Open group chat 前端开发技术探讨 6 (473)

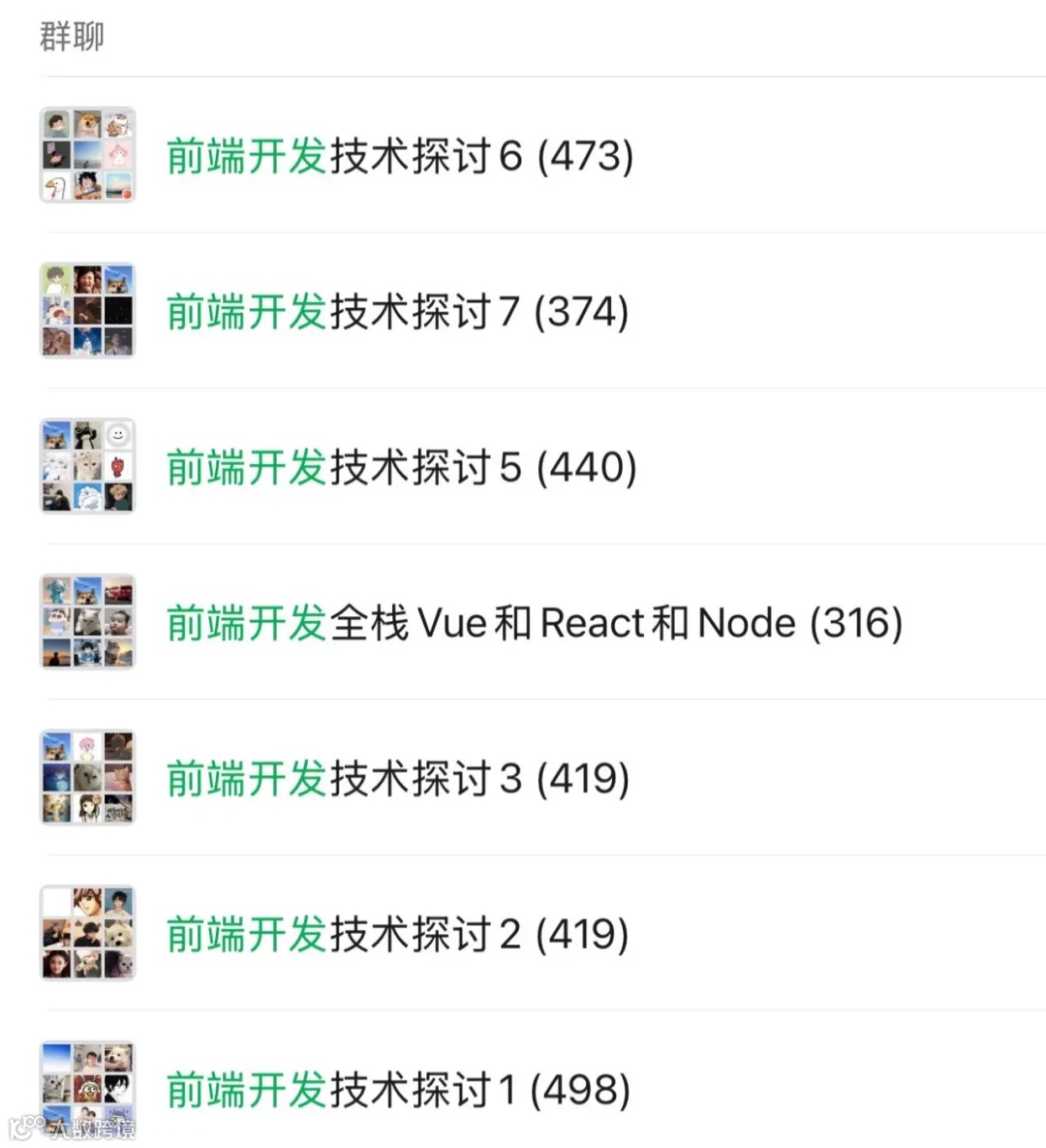pos(397,155)
